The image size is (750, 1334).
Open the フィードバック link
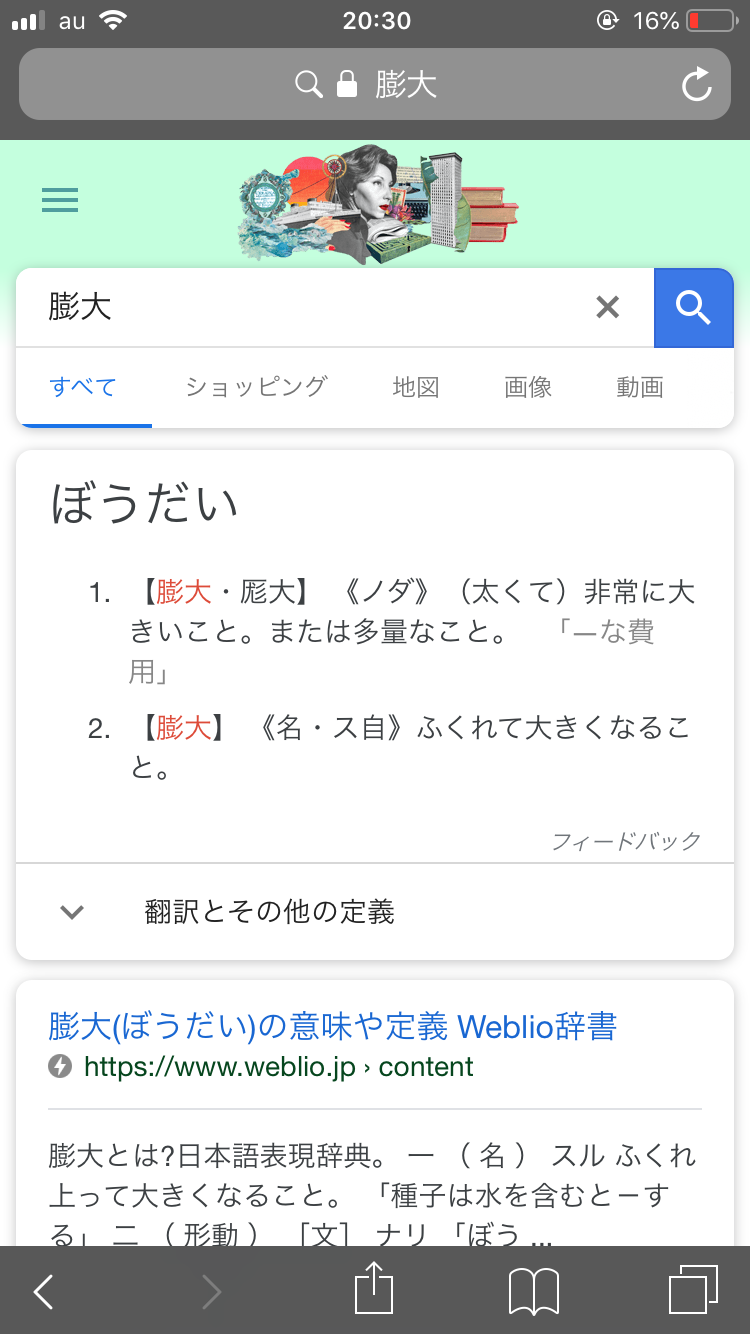point(627,841)
